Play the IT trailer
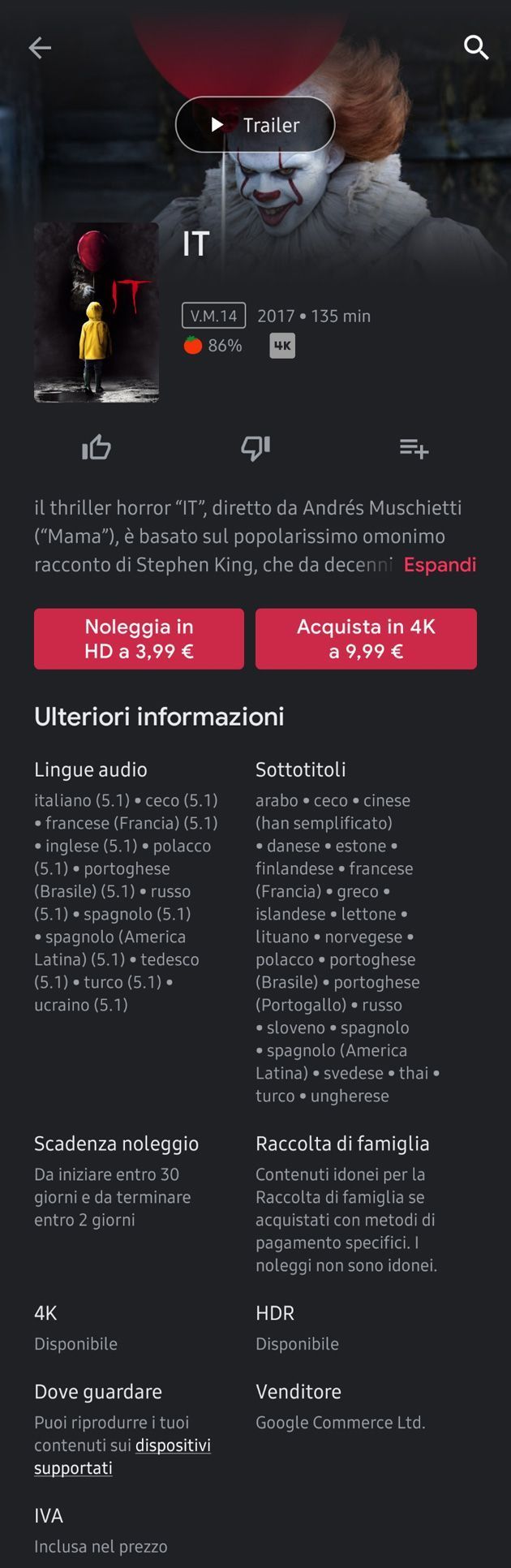The height and width of the screenshot is (1568, 511). tap(255, 125)
